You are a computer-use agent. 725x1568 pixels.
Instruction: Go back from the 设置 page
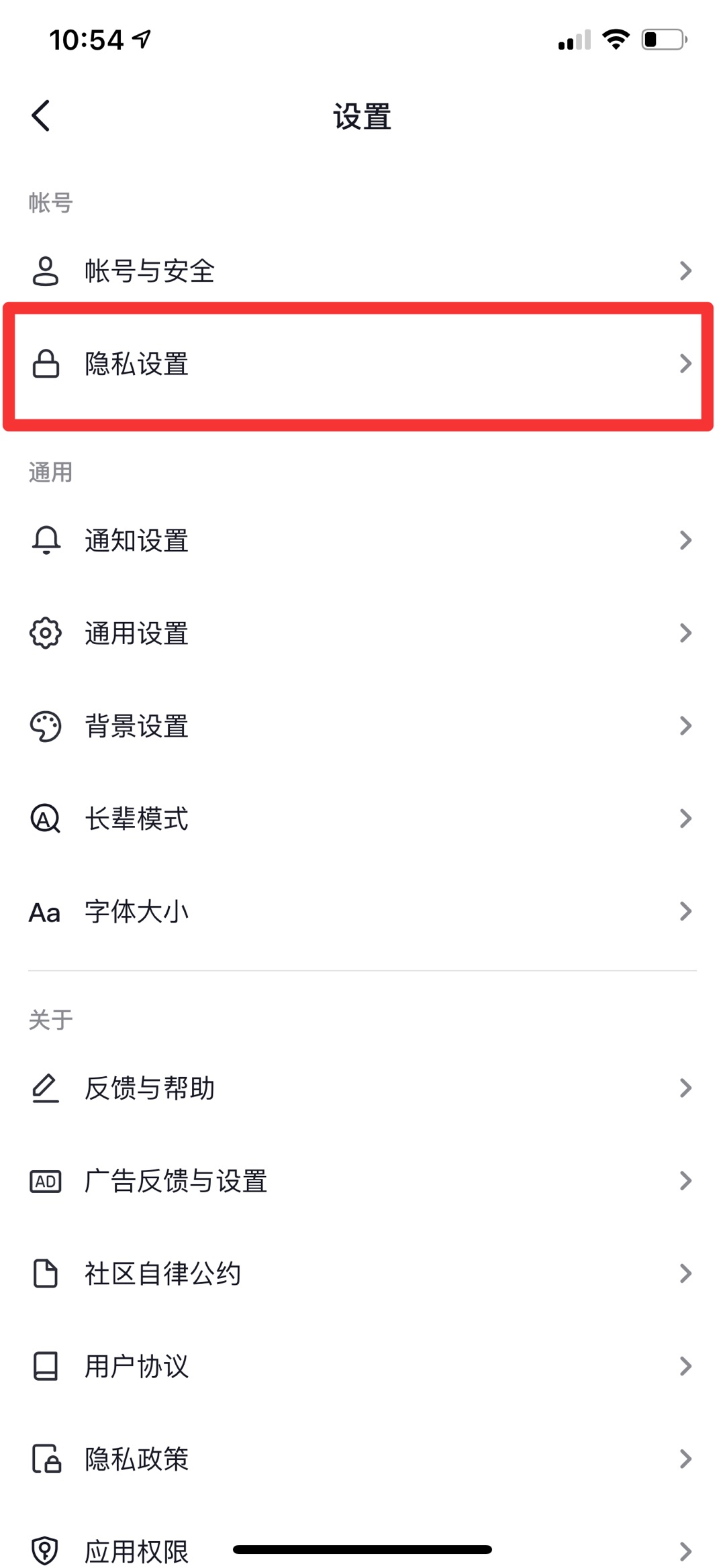(x=41, y=116)
